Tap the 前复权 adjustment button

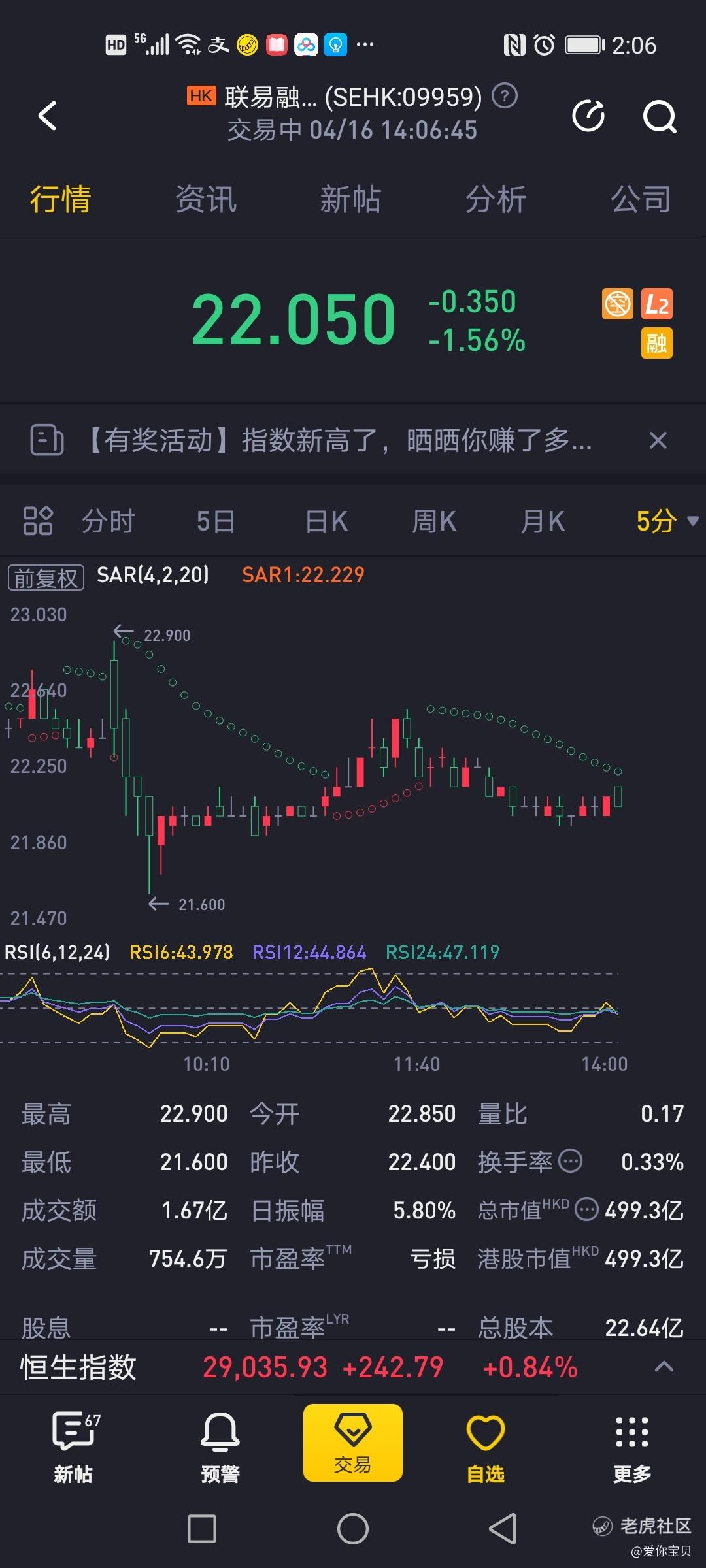click(x=46, y=578)
